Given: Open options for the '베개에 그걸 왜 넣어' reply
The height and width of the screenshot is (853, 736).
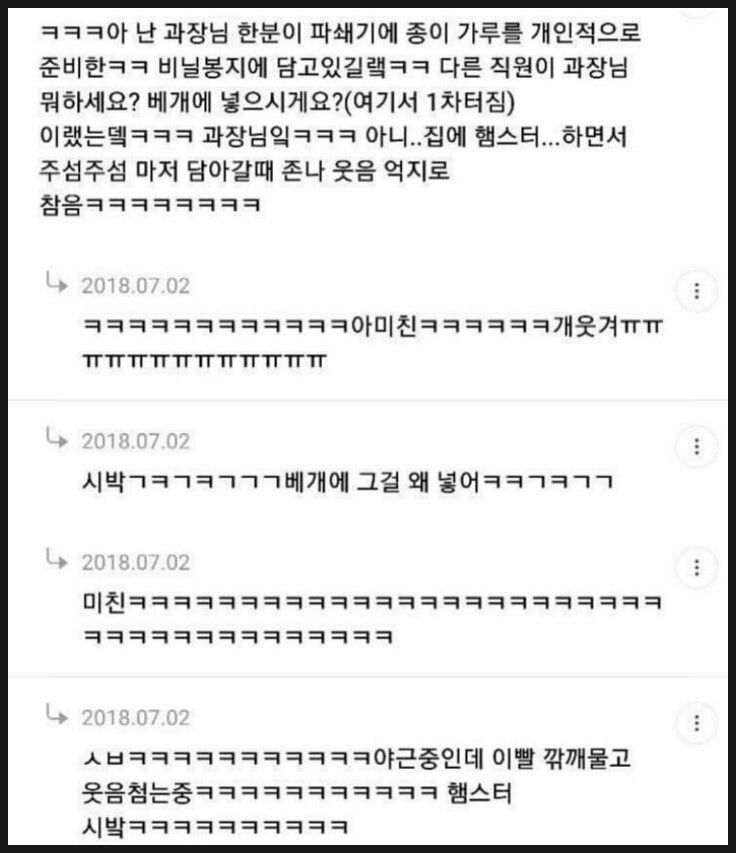Looking at the screenshot, I should (x=696, y=445).
